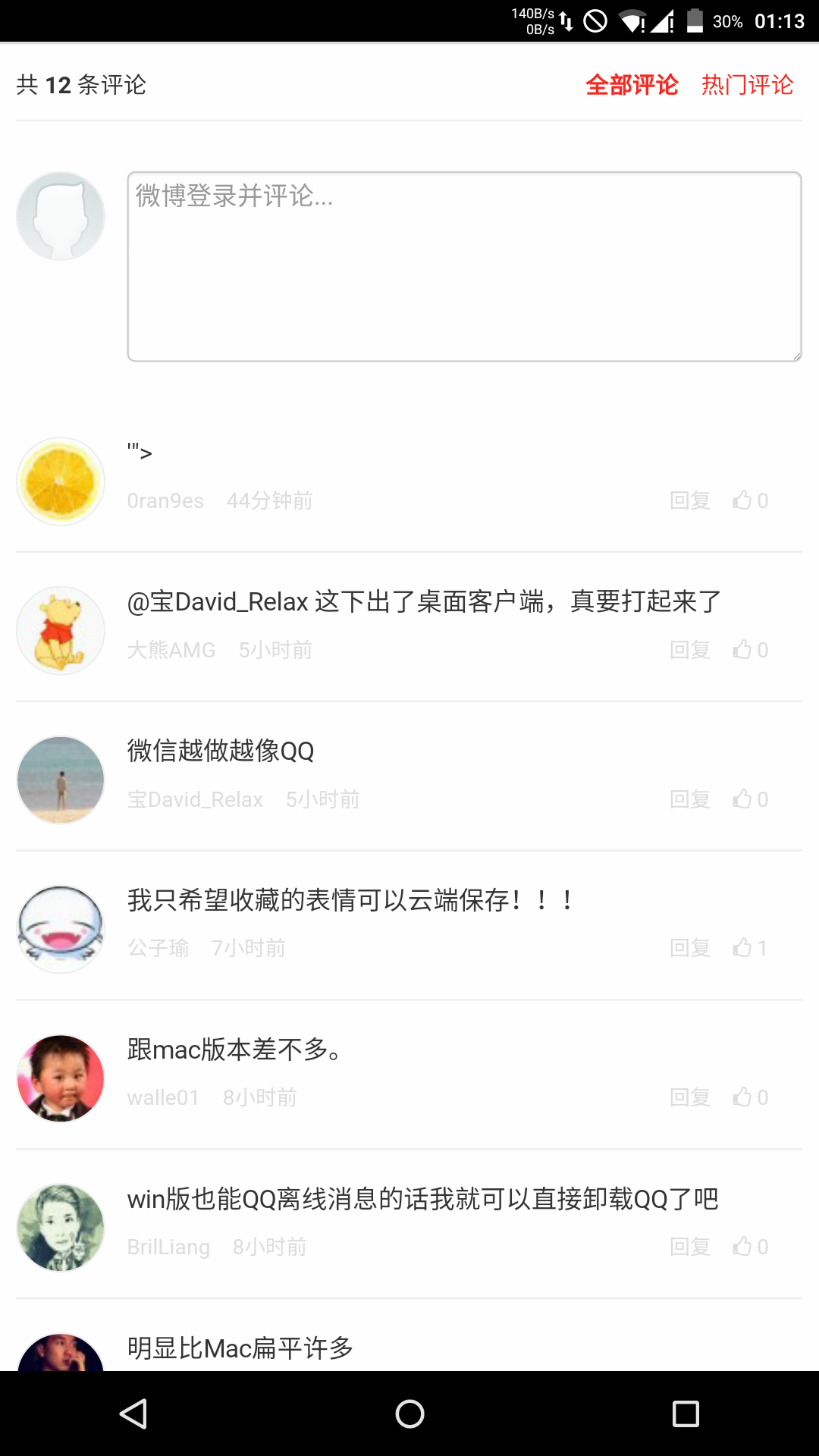
Task: Go back with system back button
Action: coord(133,1414)
